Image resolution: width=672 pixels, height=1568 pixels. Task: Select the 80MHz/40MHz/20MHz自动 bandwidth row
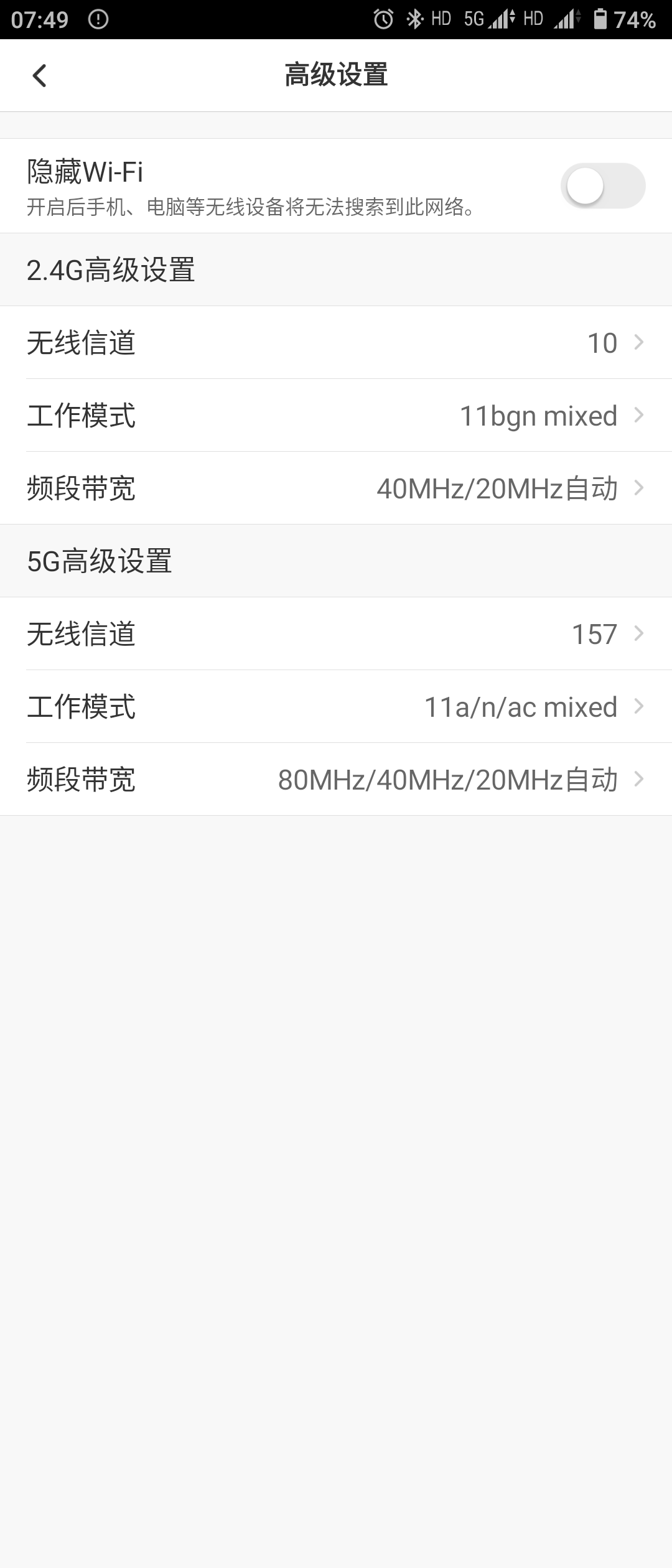336,779
